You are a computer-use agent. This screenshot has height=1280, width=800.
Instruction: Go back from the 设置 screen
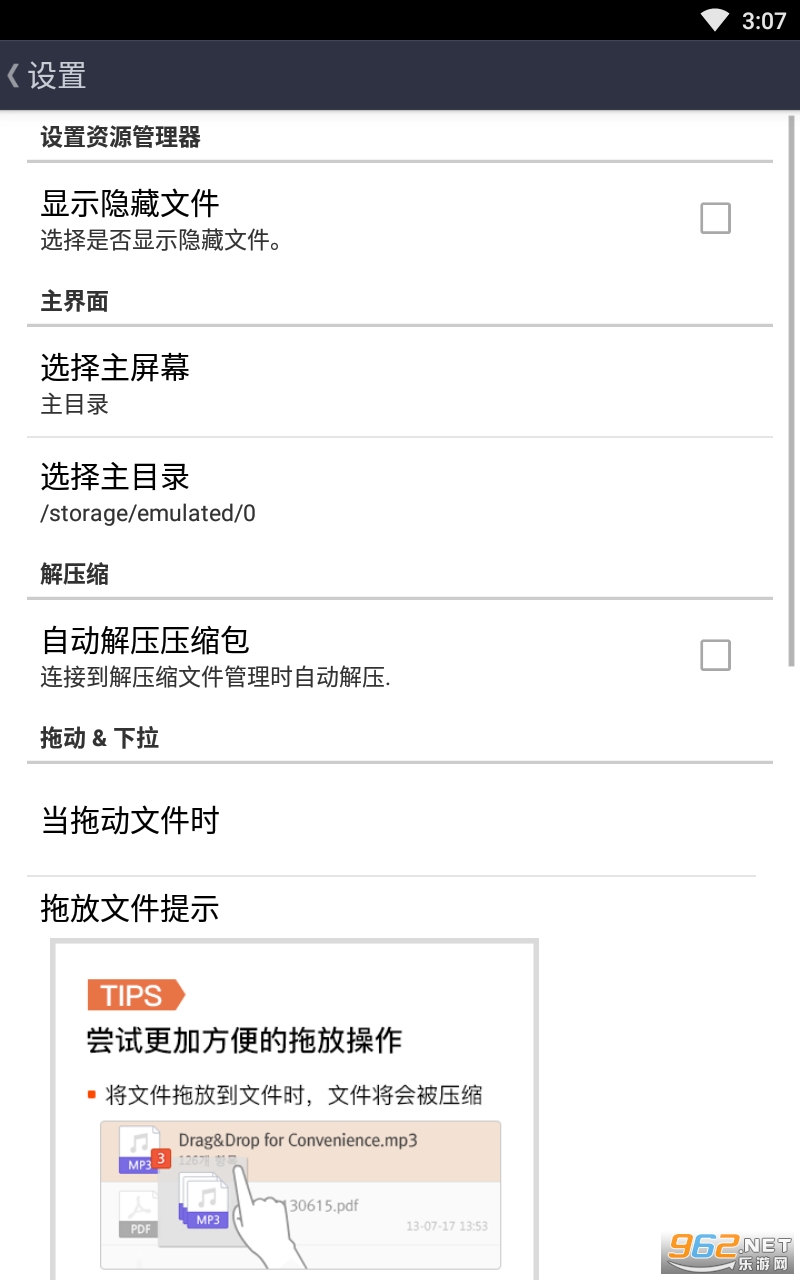(x=46, y=76)
